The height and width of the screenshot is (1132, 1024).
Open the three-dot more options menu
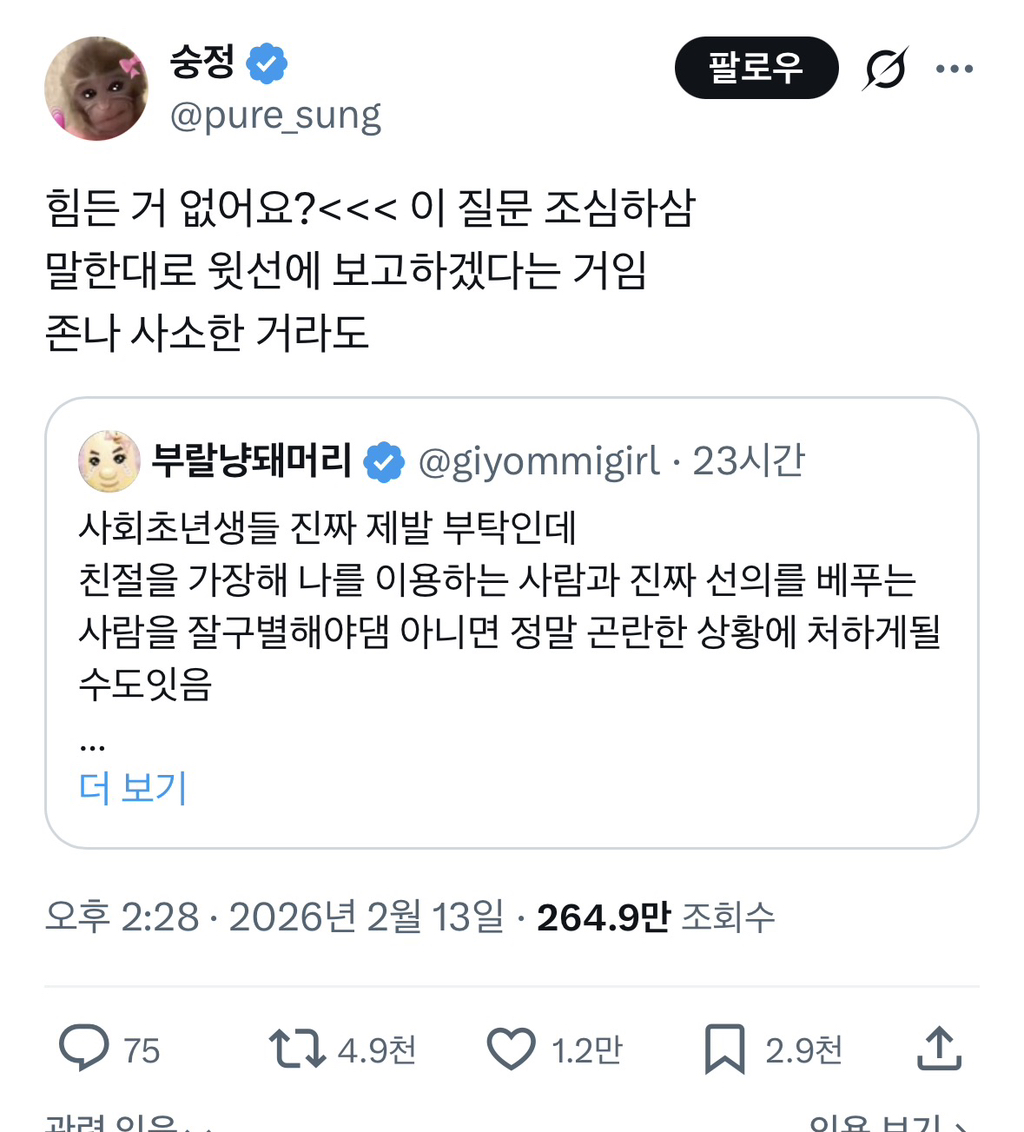click(x=955, y=68)
